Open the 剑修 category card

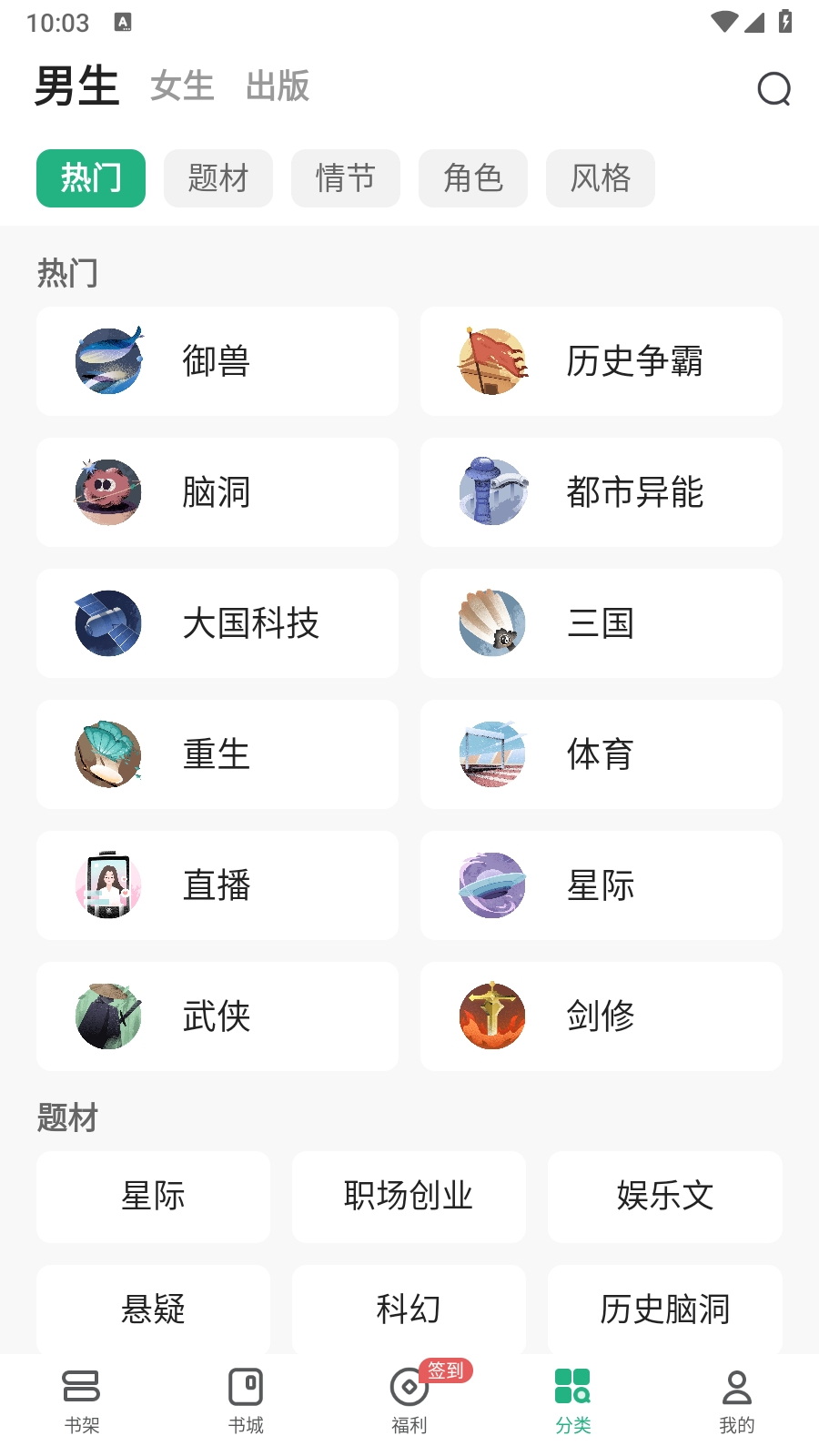(x=602, y=1016)
